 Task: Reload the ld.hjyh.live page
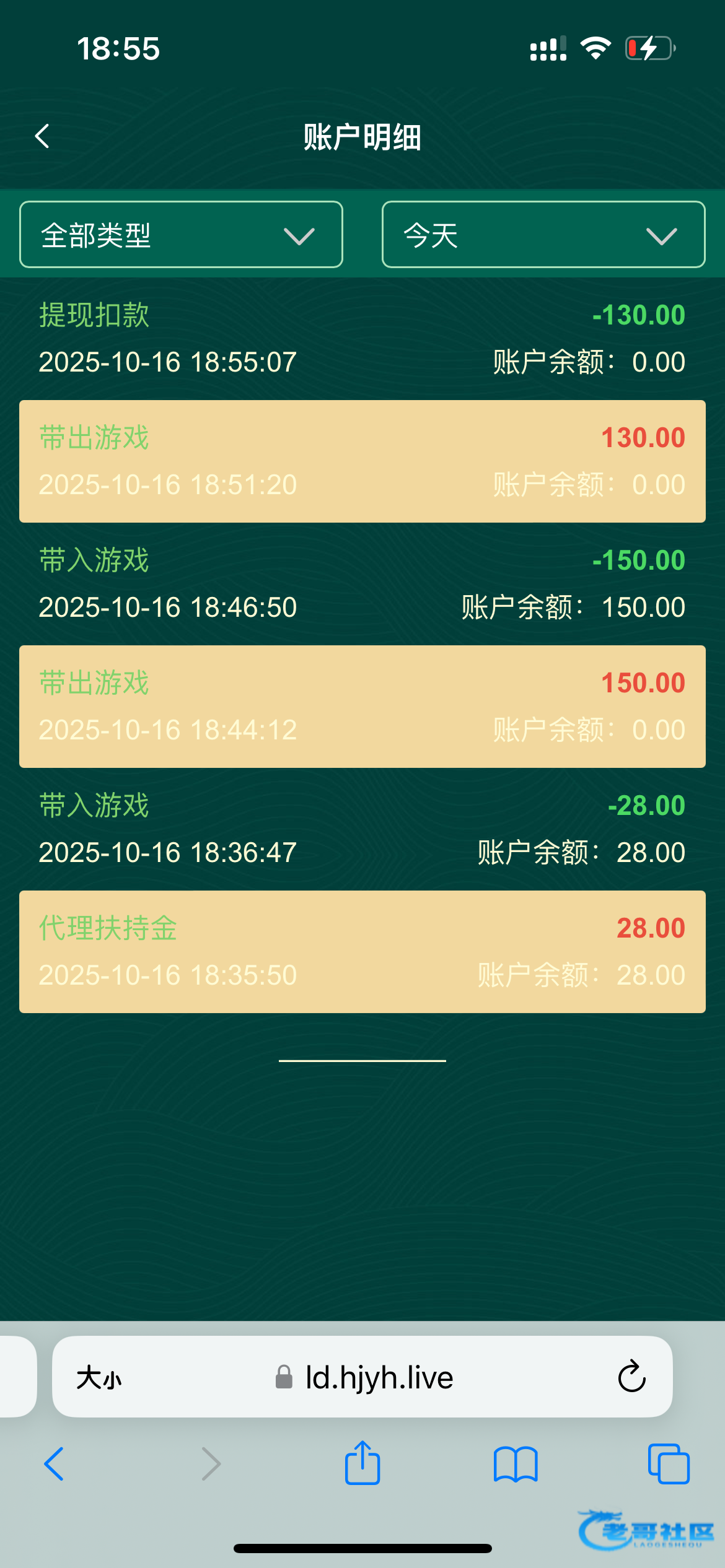tap(631, 1377)
